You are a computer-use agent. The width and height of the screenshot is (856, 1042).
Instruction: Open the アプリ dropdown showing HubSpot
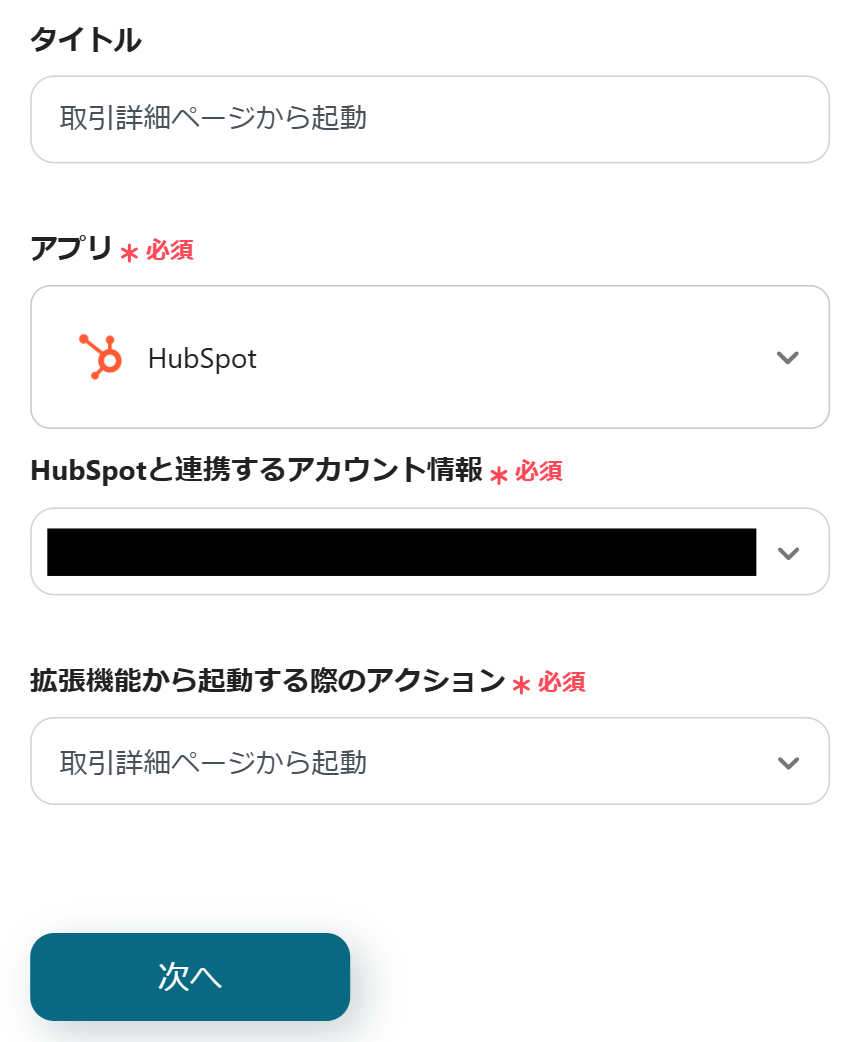click(x=430, y=357)
